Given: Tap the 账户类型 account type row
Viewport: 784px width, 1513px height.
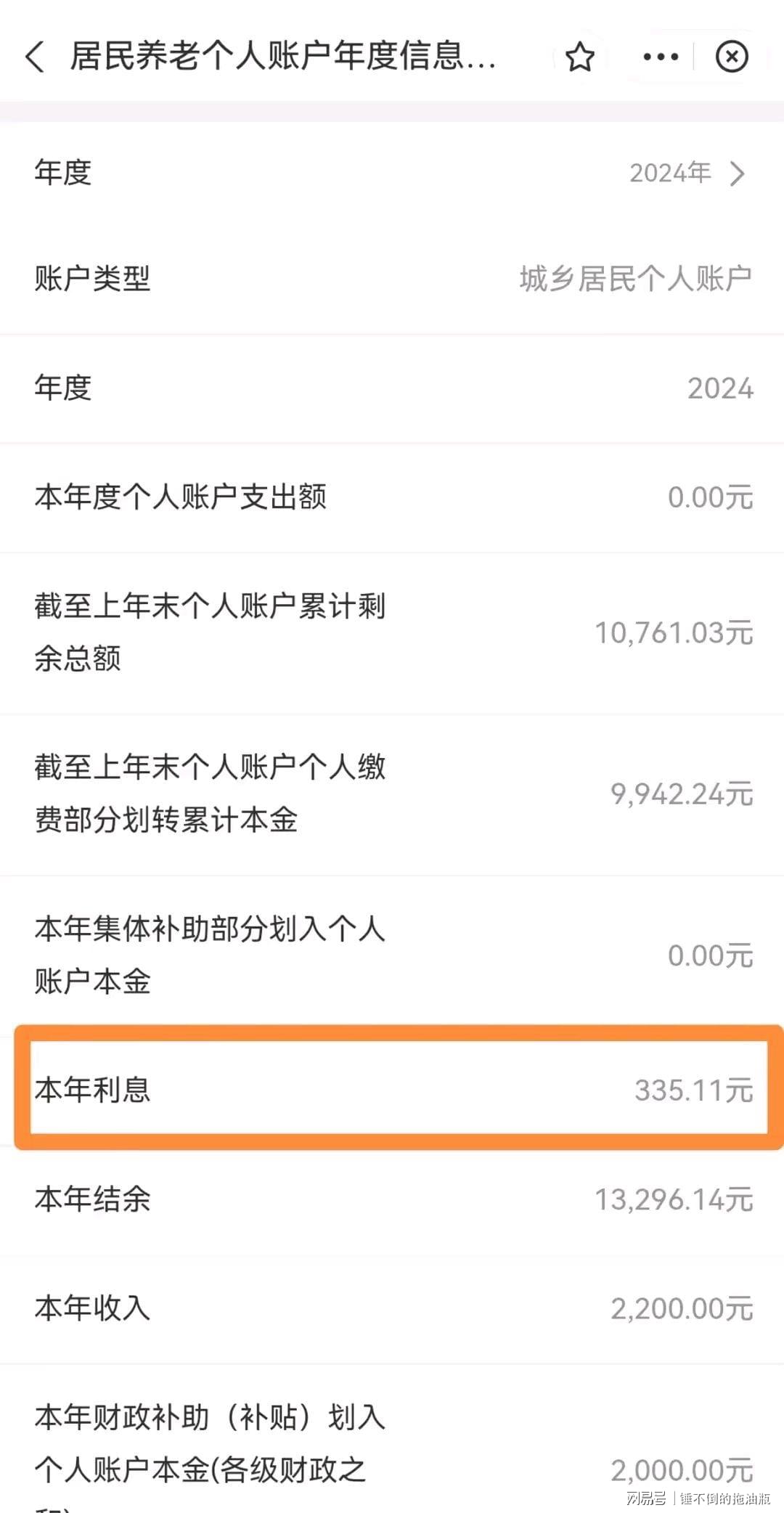Looking at the screenshot, I should [392, 280].
